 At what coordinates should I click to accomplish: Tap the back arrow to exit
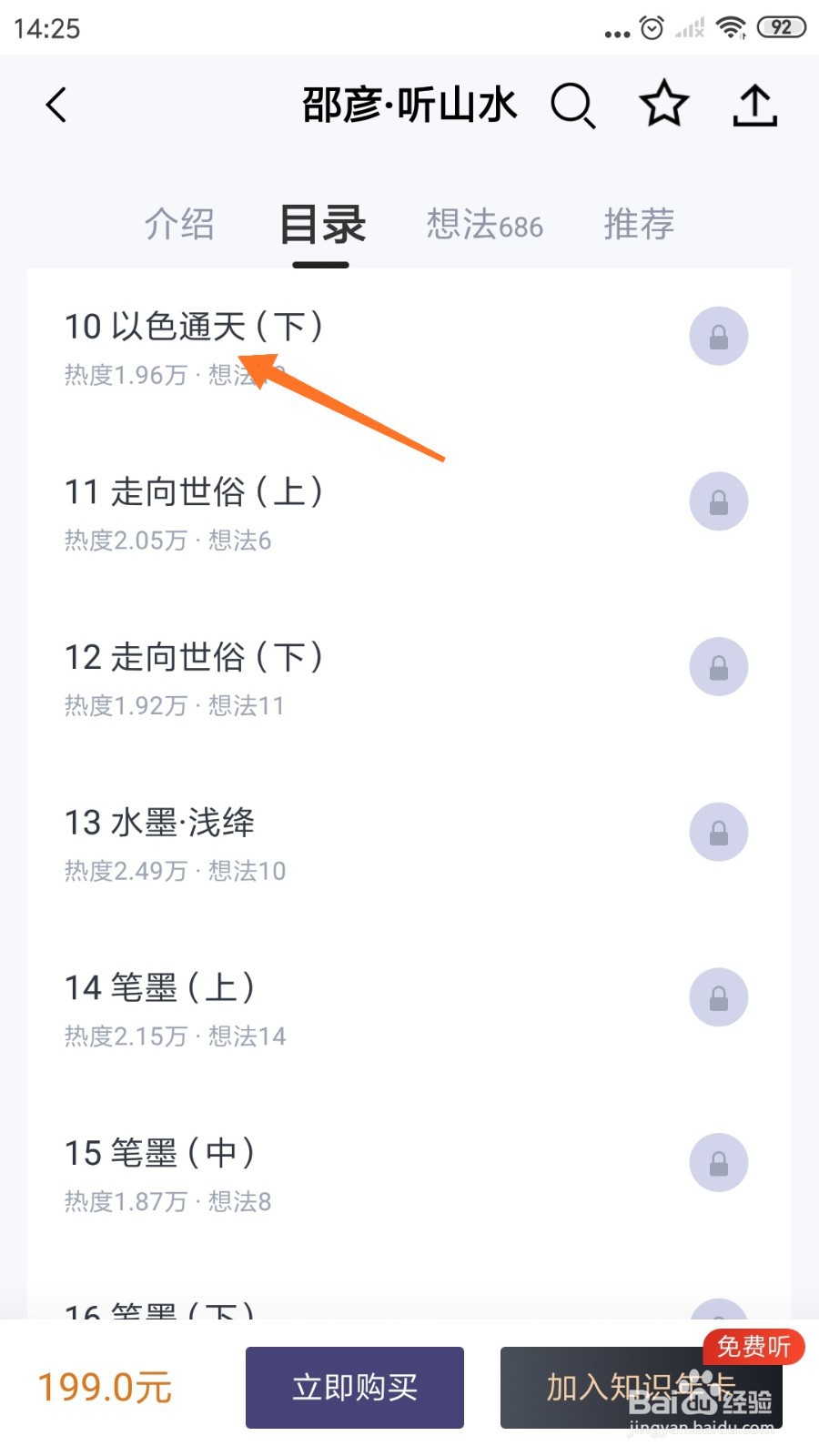click(x=56, y=104)
